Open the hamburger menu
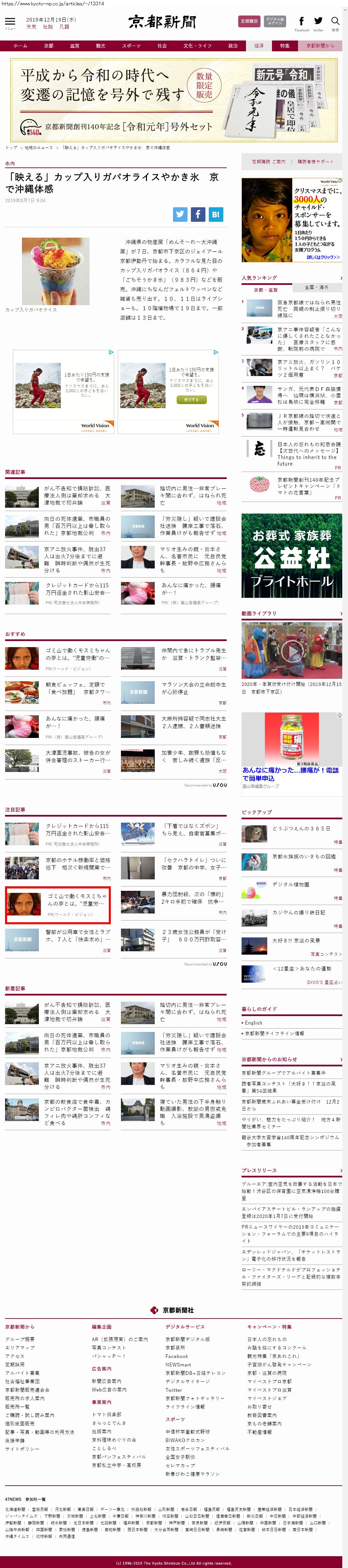Viewport: 348px width, 1568px height. click(x=10, y=23)
